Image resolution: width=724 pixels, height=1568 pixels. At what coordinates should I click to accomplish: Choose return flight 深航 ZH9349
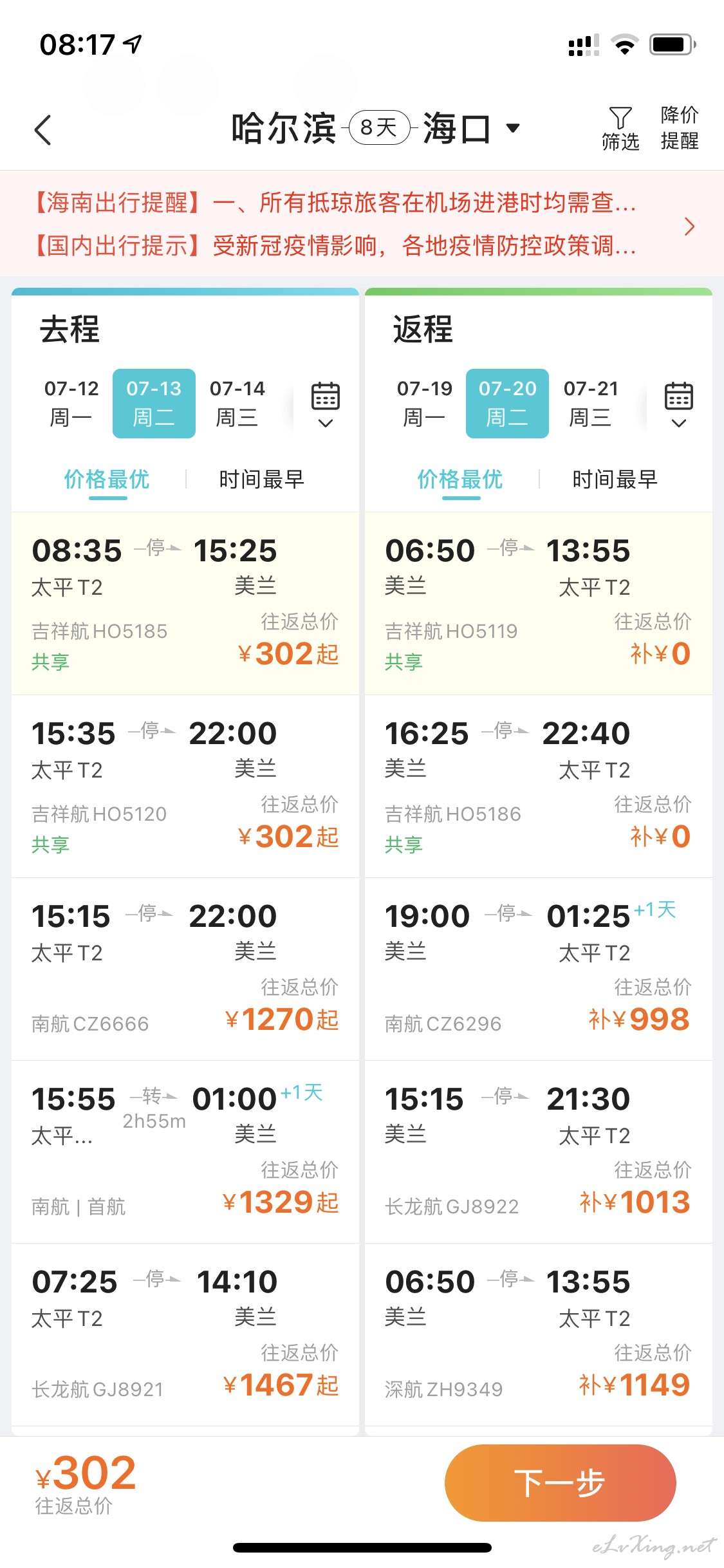(539, 1335)
